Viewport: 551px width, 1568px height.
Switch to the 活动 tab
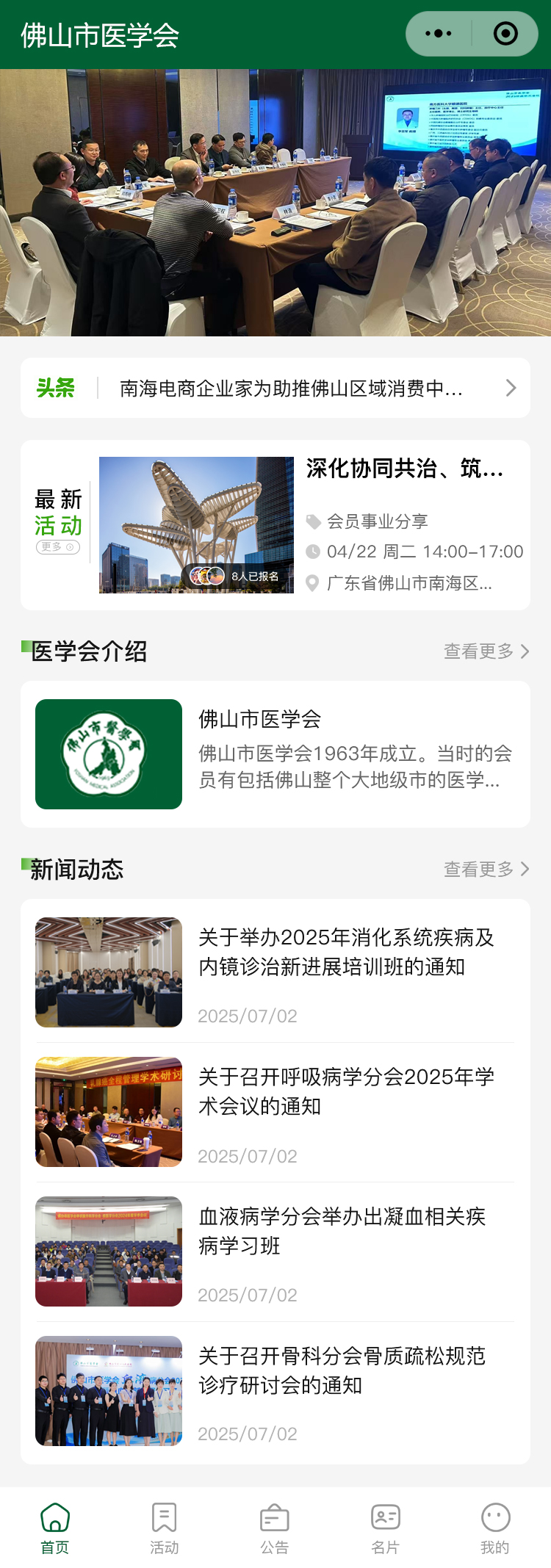pos(165,1528)
